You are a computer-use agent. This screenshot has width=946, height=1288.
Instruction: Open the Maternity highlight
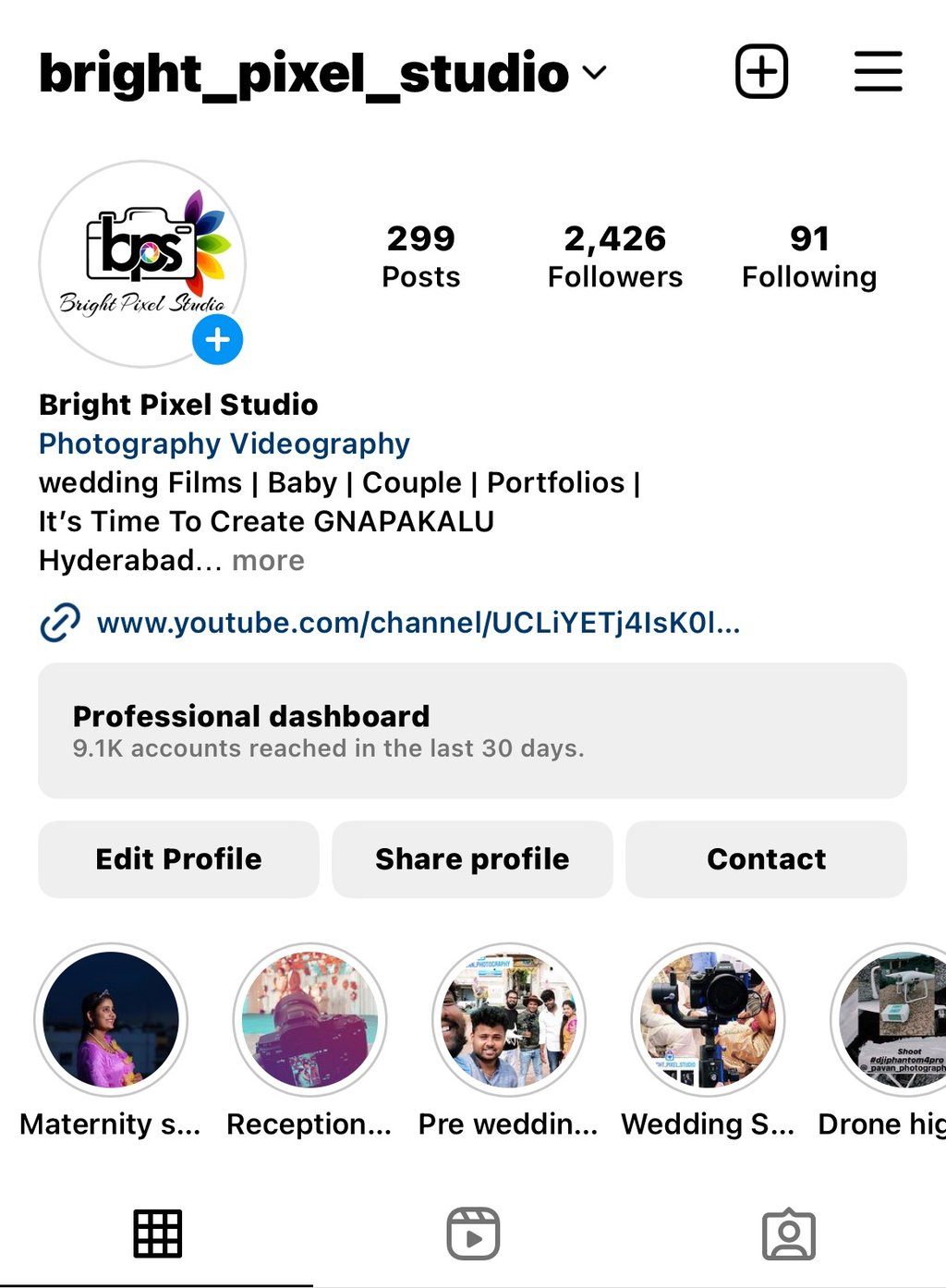coord(111,1020)
